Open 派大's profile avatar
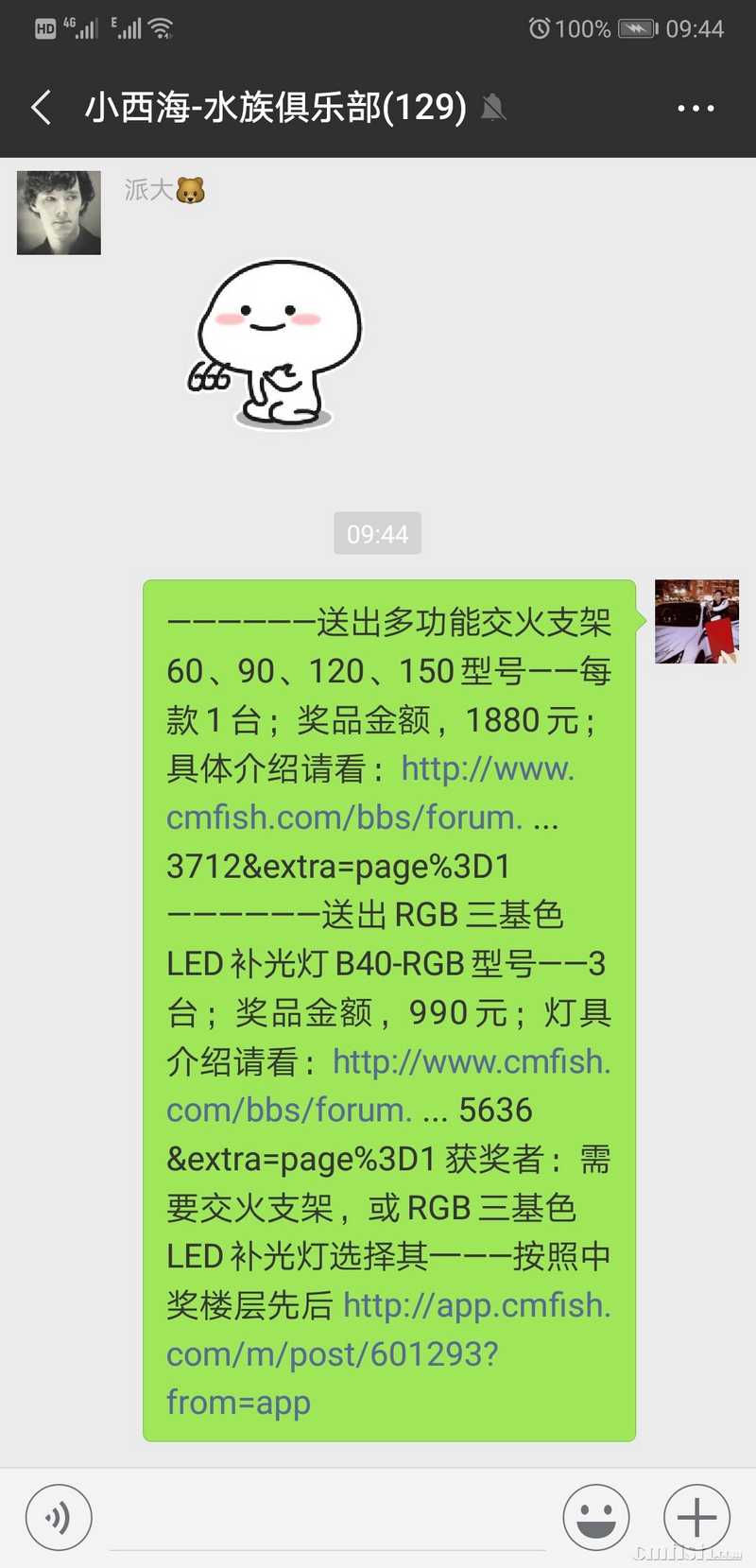Viewport: 756px width, 1568px height. click(59, 213)
